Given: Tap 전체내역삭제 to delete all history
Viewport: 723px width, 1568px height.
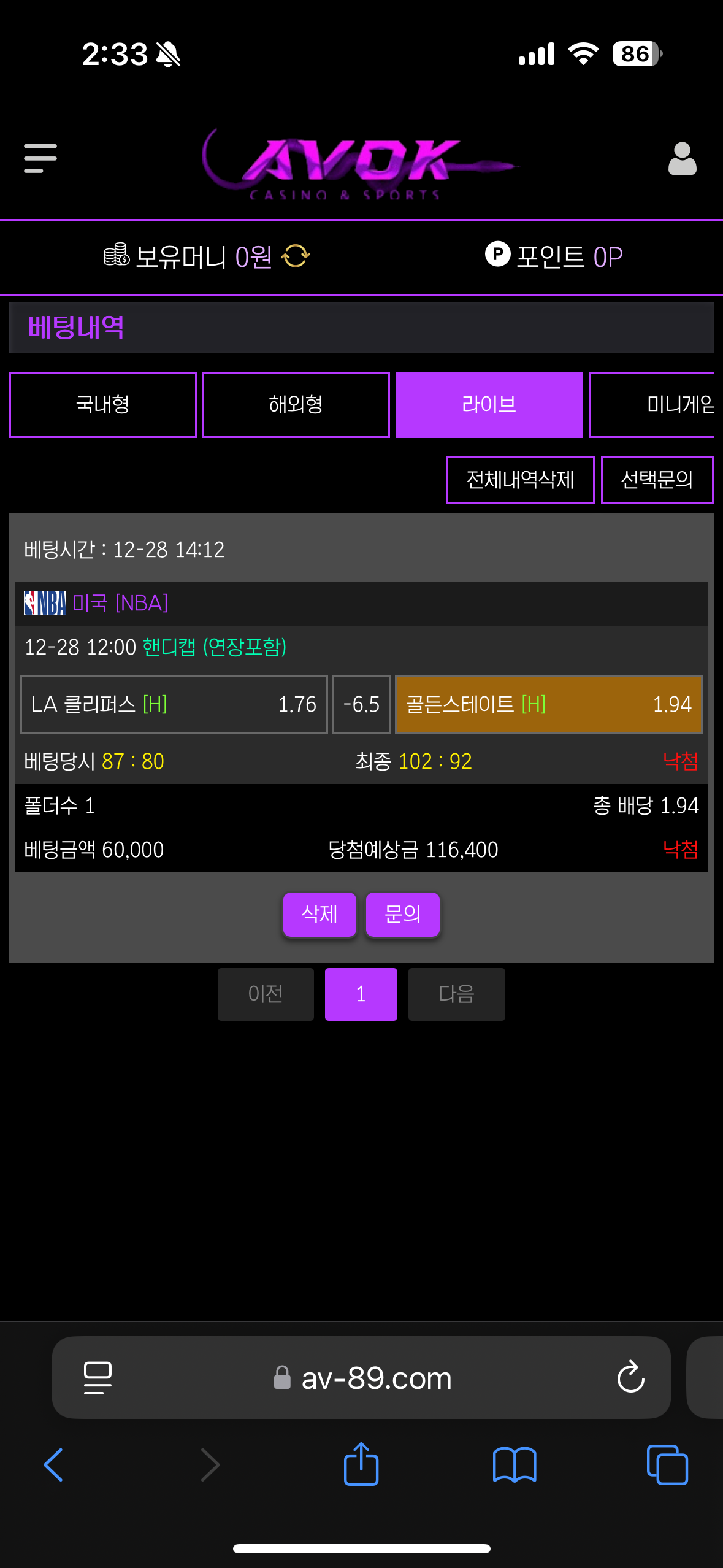Looking at the screenshot, I should (x=520, y=480).
